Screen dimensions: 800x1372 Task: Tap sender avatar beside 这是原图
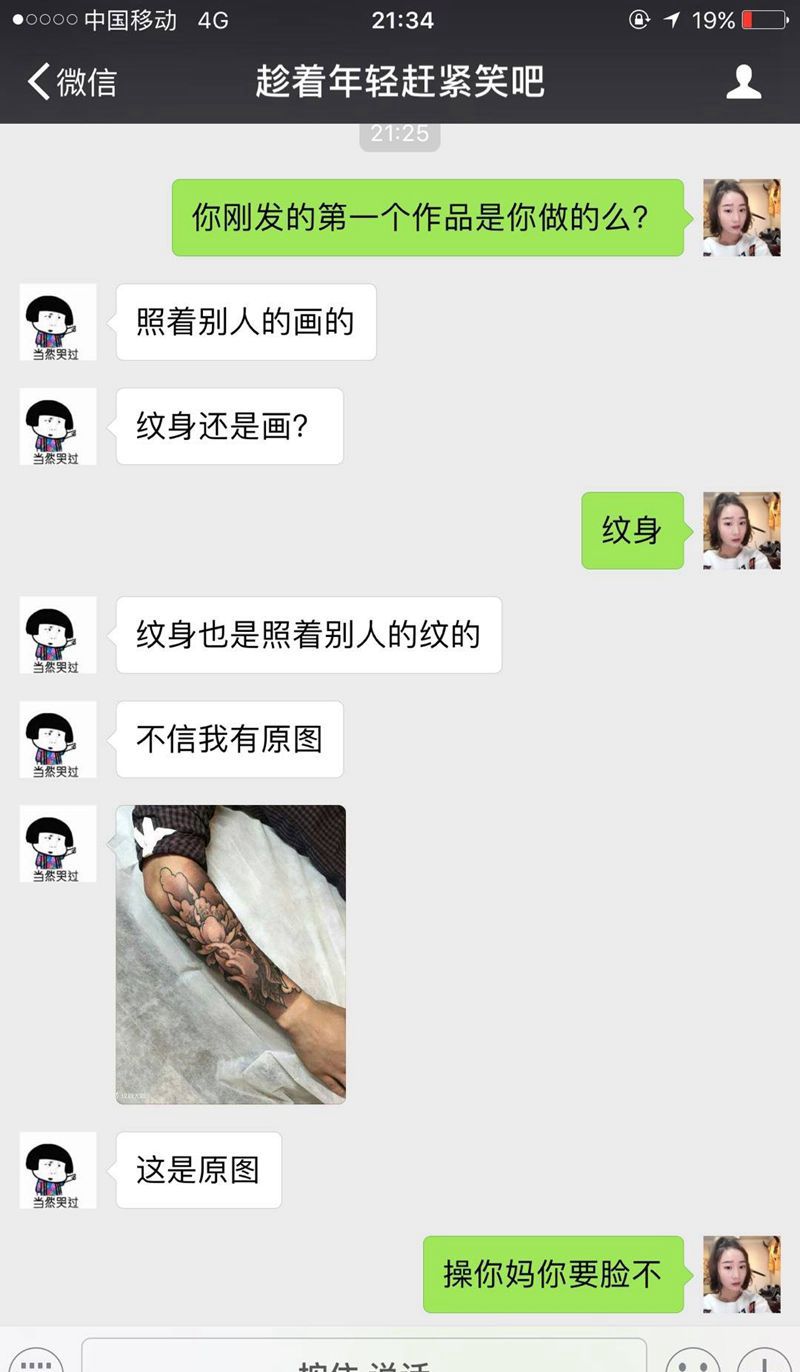click(x=58, y=1170)
